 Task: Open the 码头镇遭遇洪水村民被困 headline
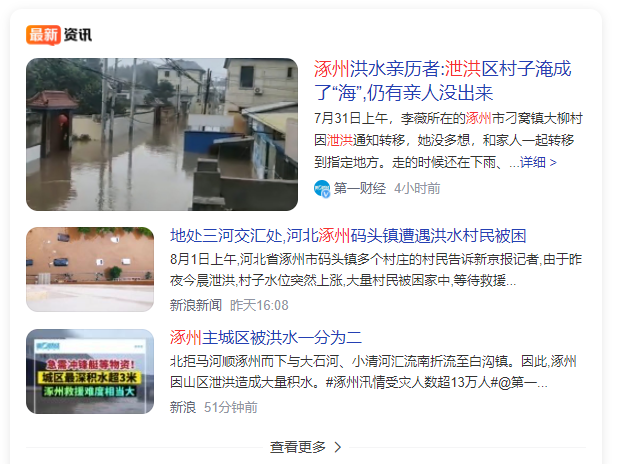click(348, 236)
